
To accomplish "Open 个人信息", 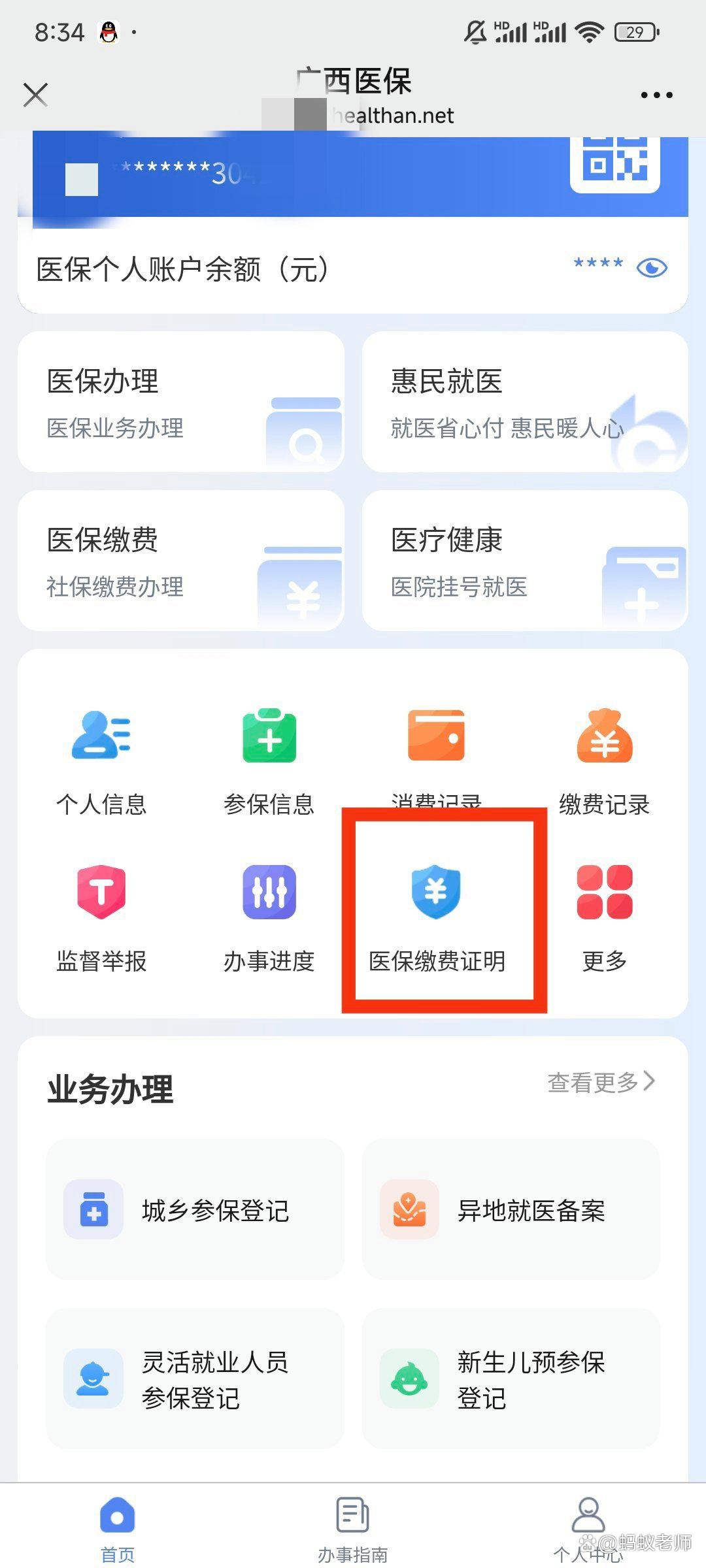I will pos(101,761).
